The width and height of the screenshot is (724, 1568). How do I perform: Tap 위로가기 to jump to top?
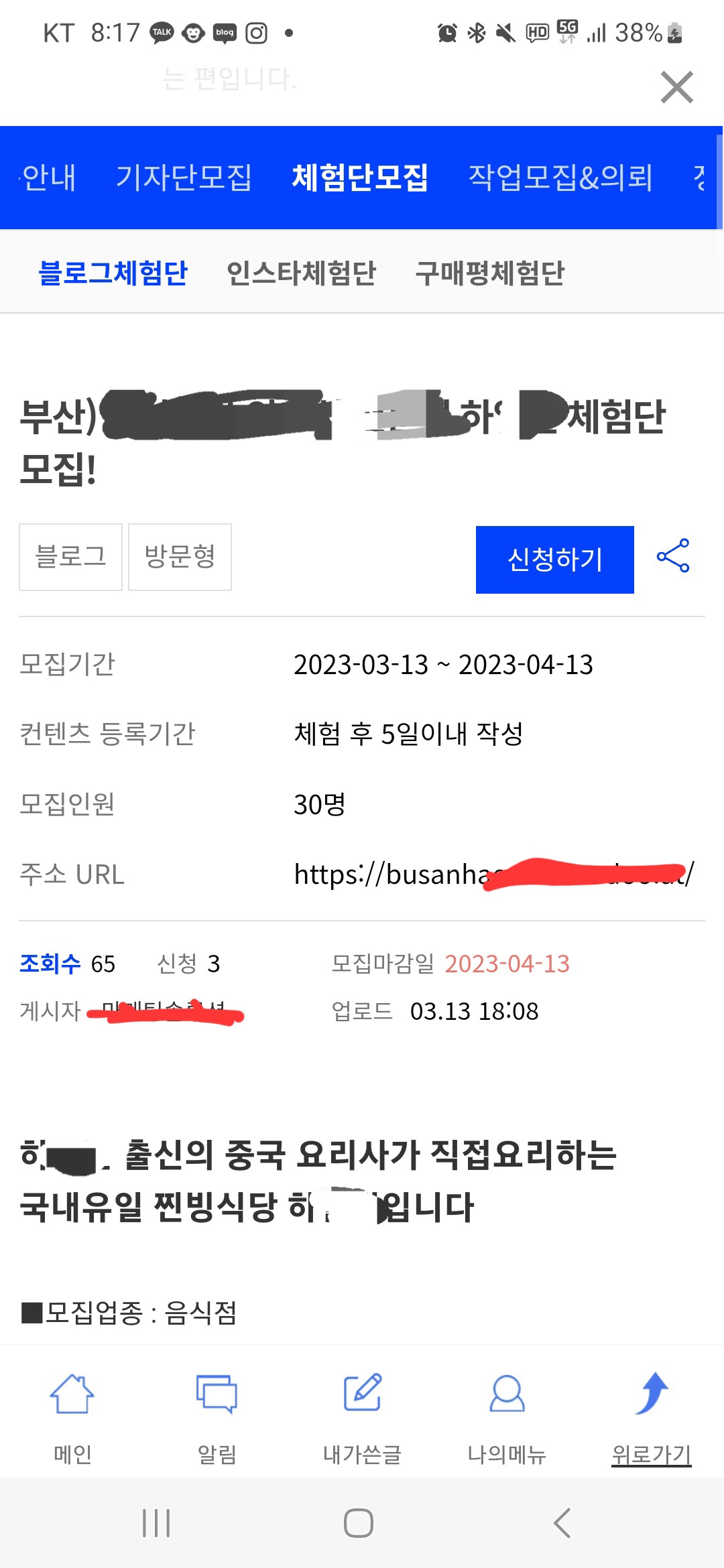click(651, 1414)
